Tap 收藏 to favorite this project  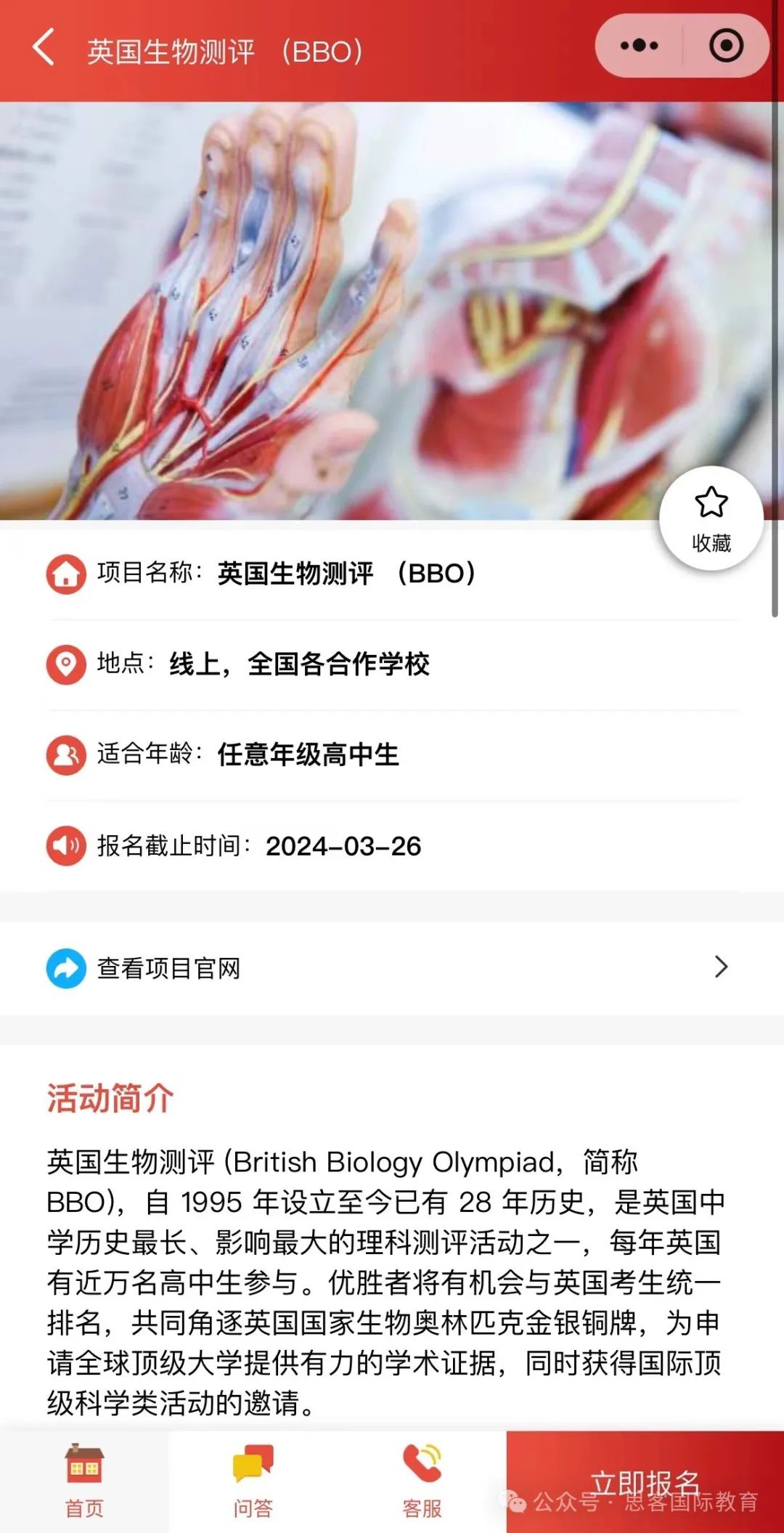pyautogui.click(x=711, y=519)
